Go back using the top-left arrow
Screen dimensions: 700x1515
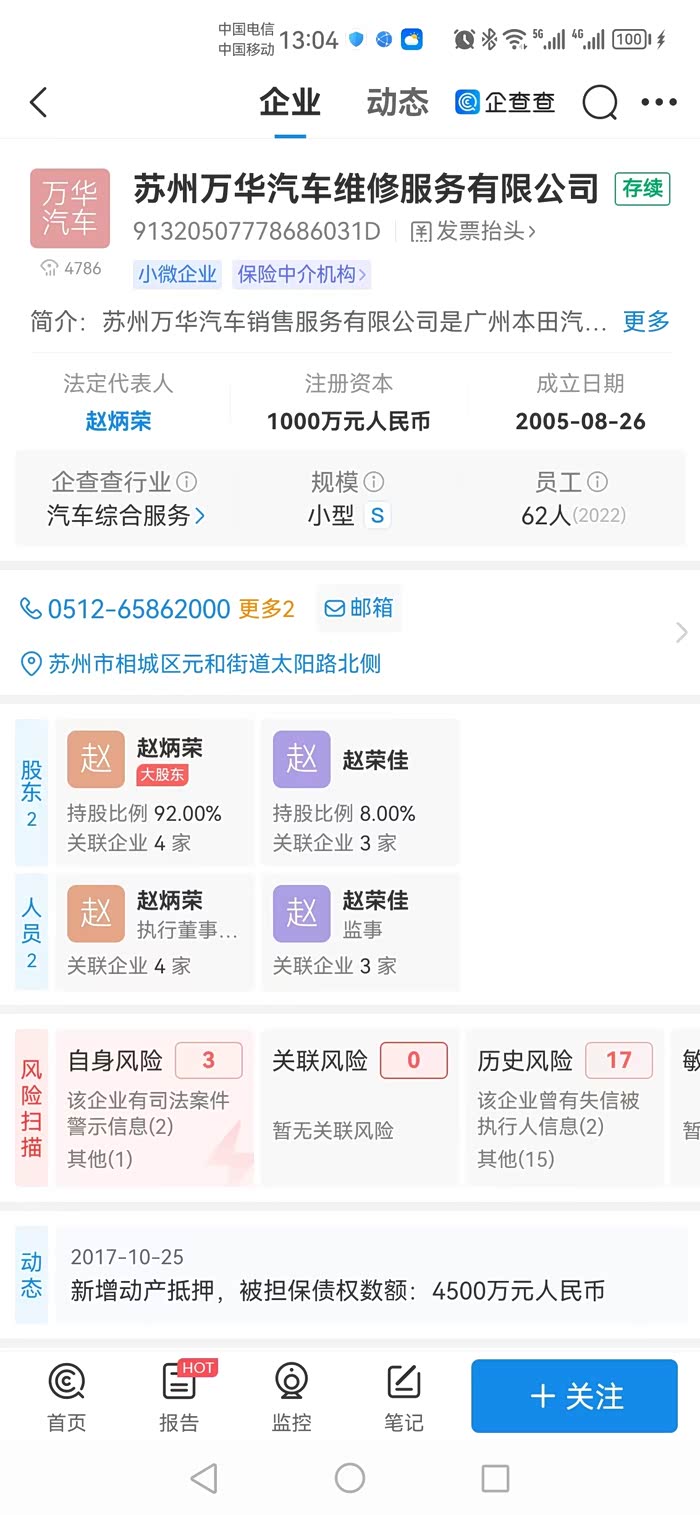click(x=38, y=102)
